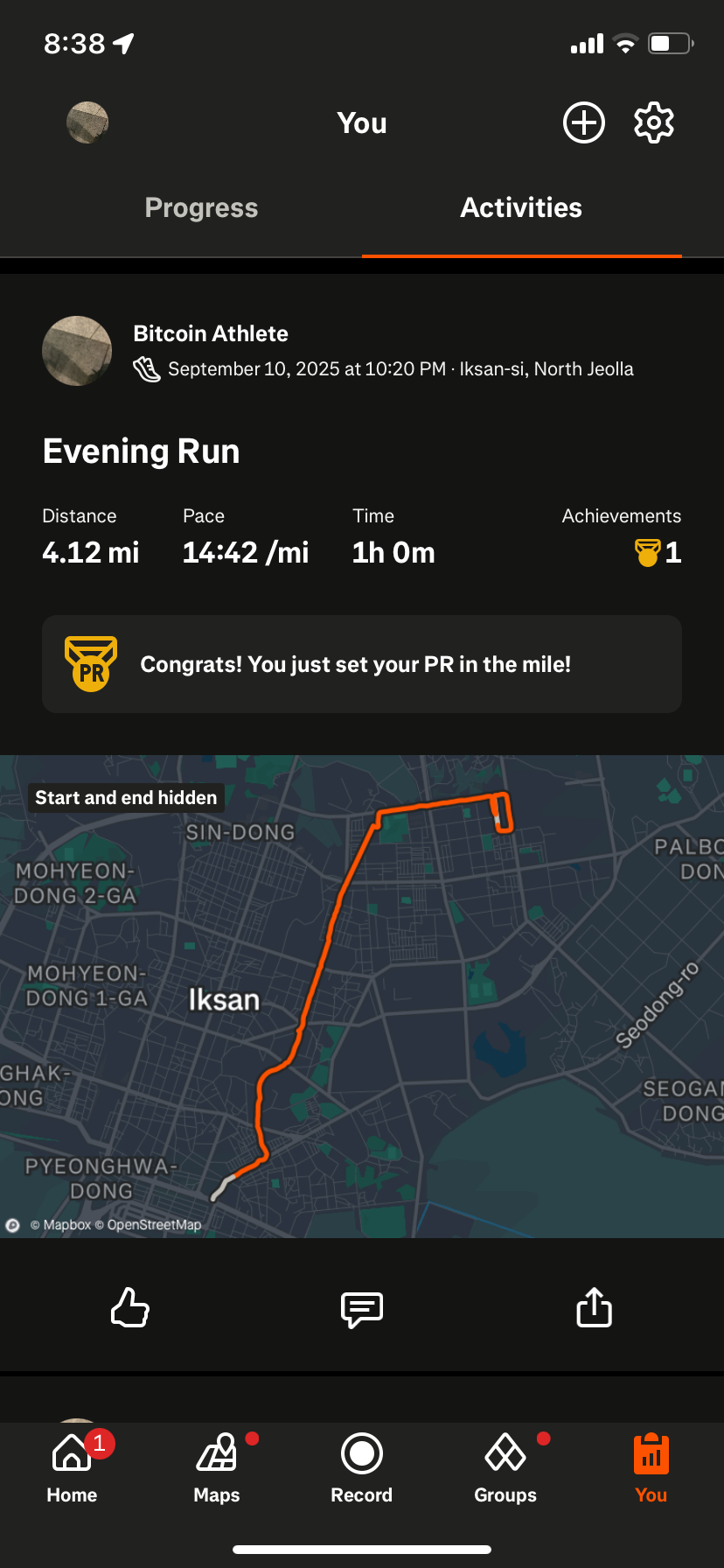Open Bitcoin Athlete's profile name
The width and height of the screenshot is (724, 1568).
click(211, 333)
